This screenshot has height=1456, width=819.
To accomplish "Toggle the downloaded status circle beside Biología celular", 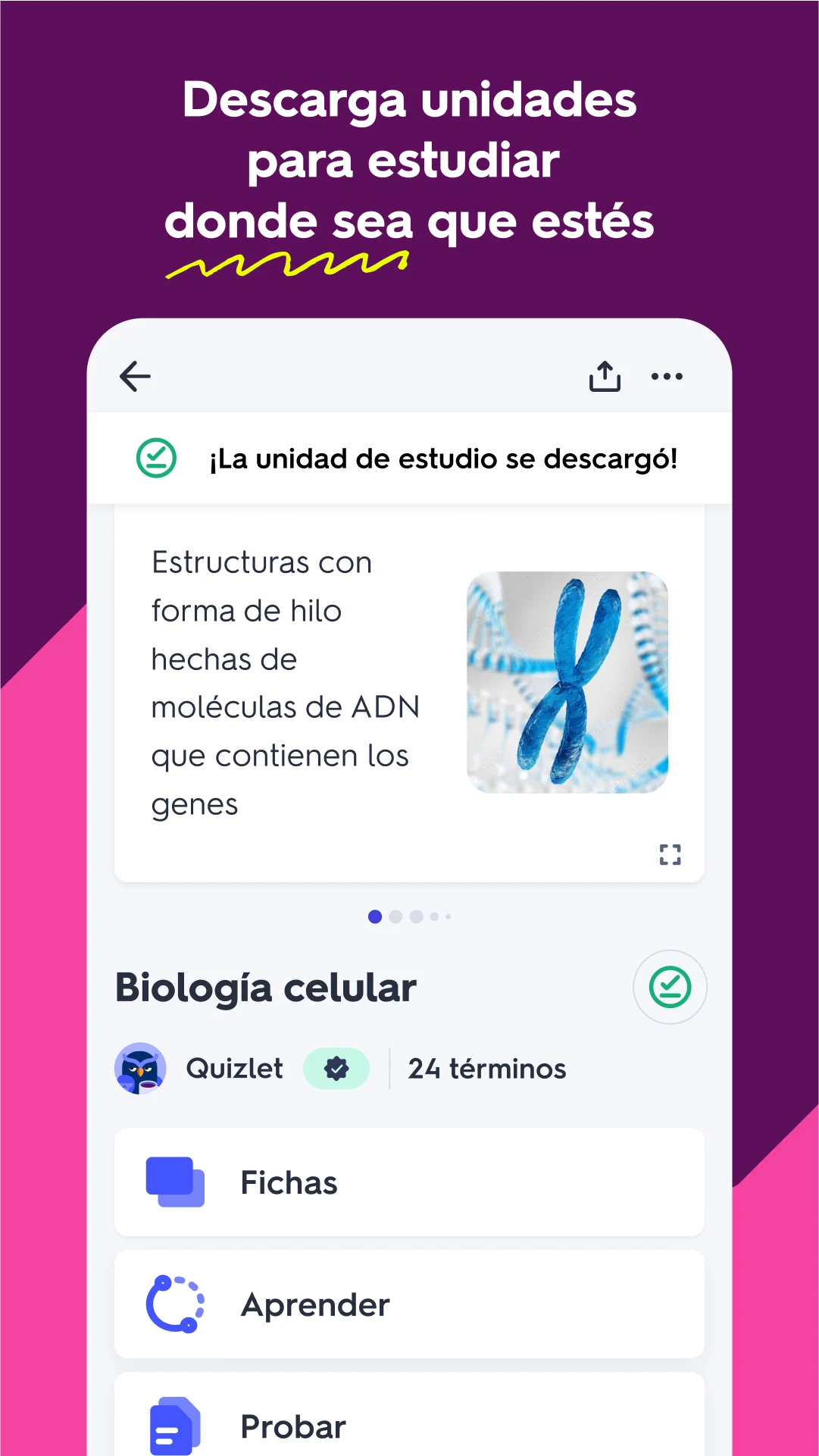I will coord(669,987).
